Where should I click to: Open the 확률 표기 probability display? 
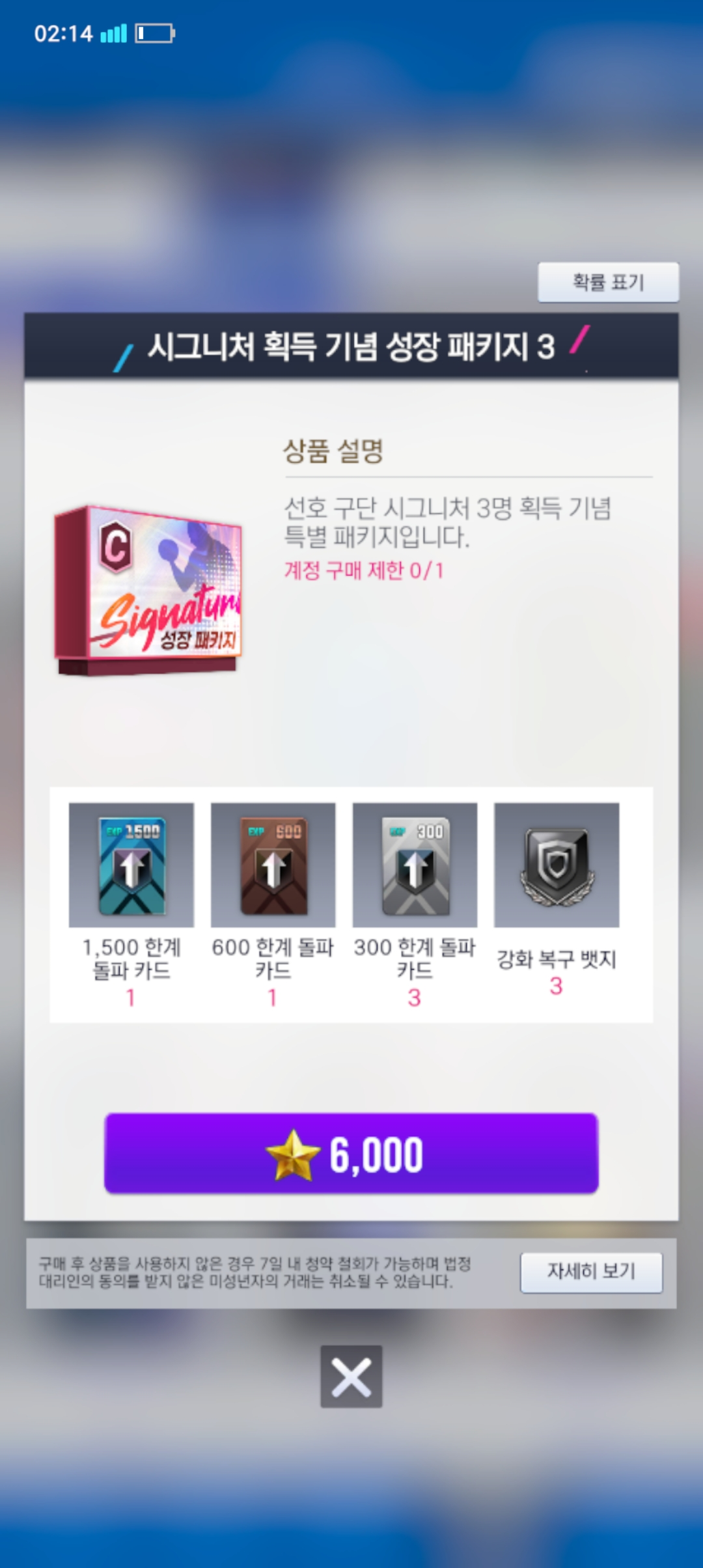pos(608,282)
